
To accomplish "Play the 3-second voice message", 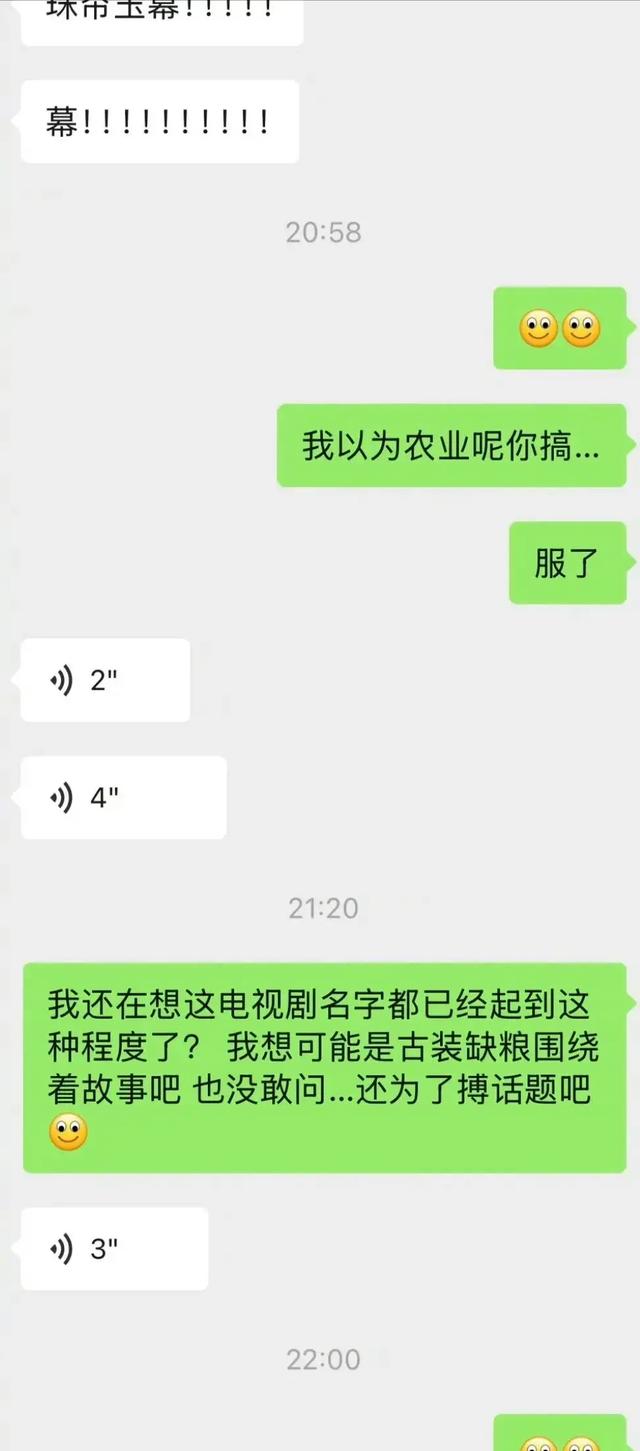I will pos(113,1248).
